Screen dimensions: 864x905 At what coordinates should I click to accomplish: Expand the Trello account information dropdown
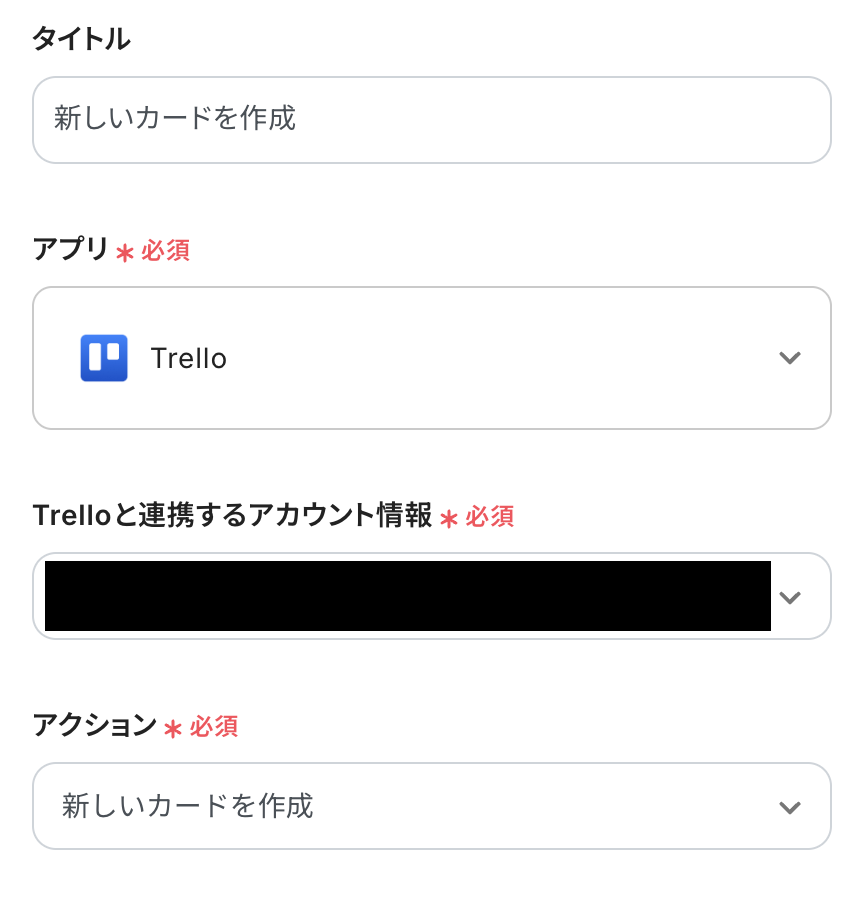click(790, 597)
